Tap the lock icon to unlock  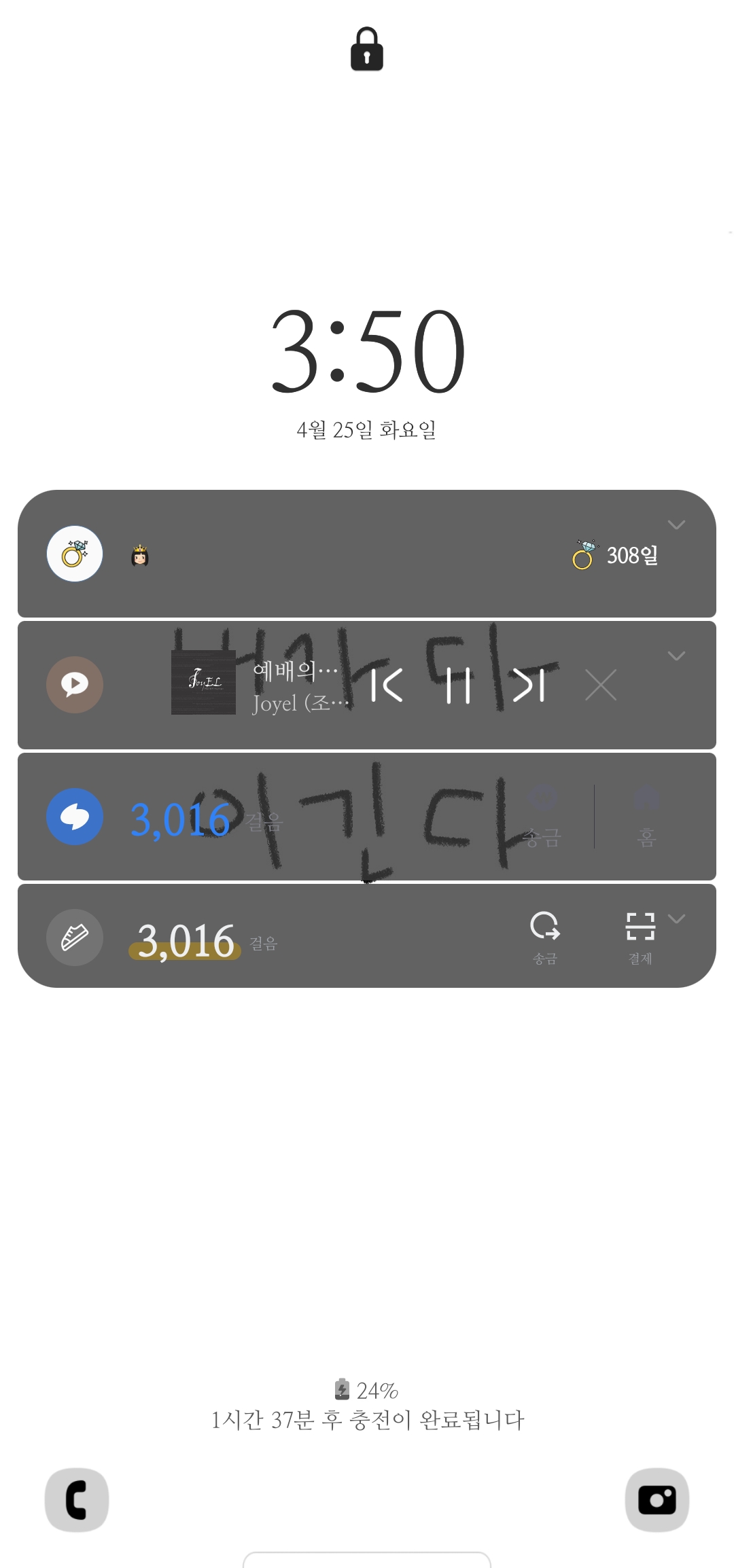[x=367, y=50]
